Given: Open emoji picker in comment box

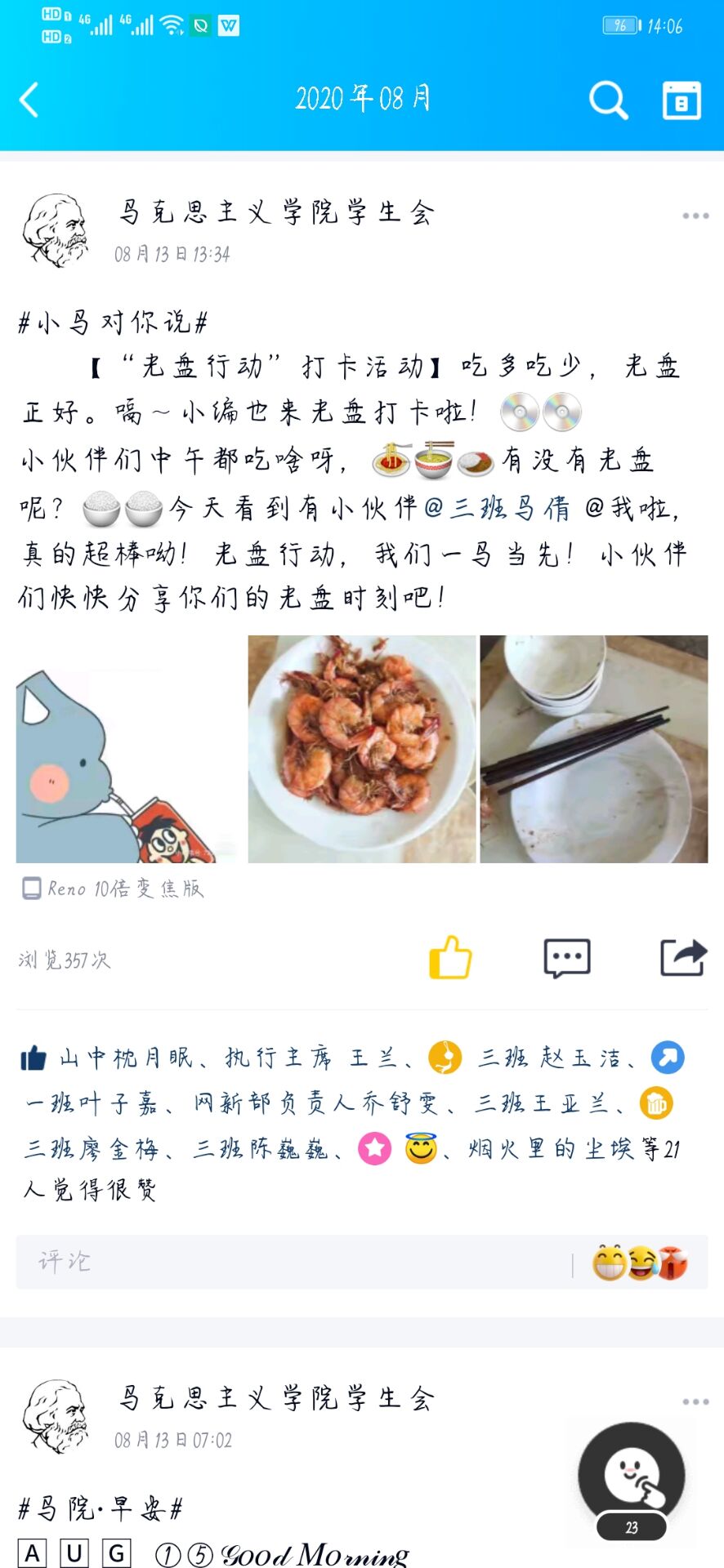Looking at the screenshot, I should tap(640, 1263).
